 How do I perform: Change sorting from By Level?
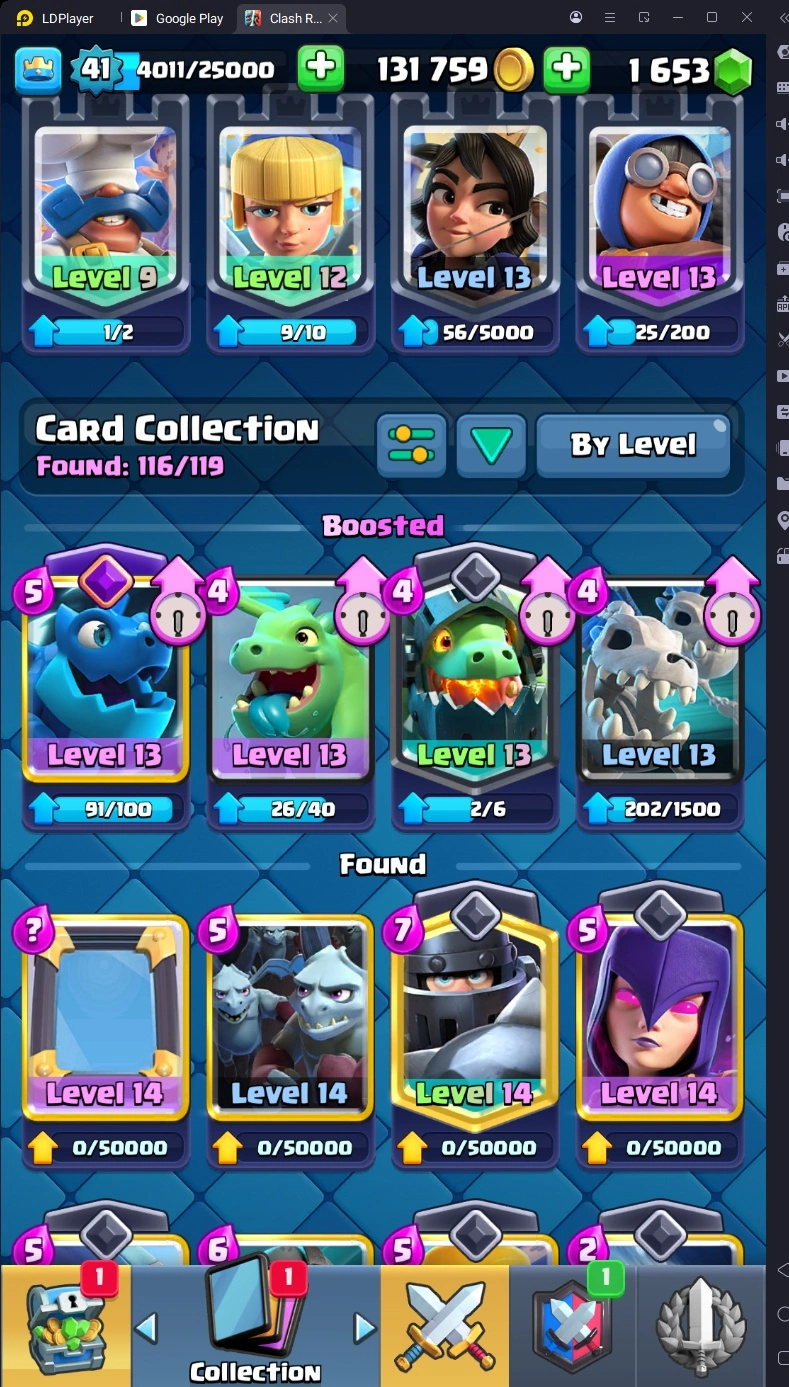pos(633,445)
